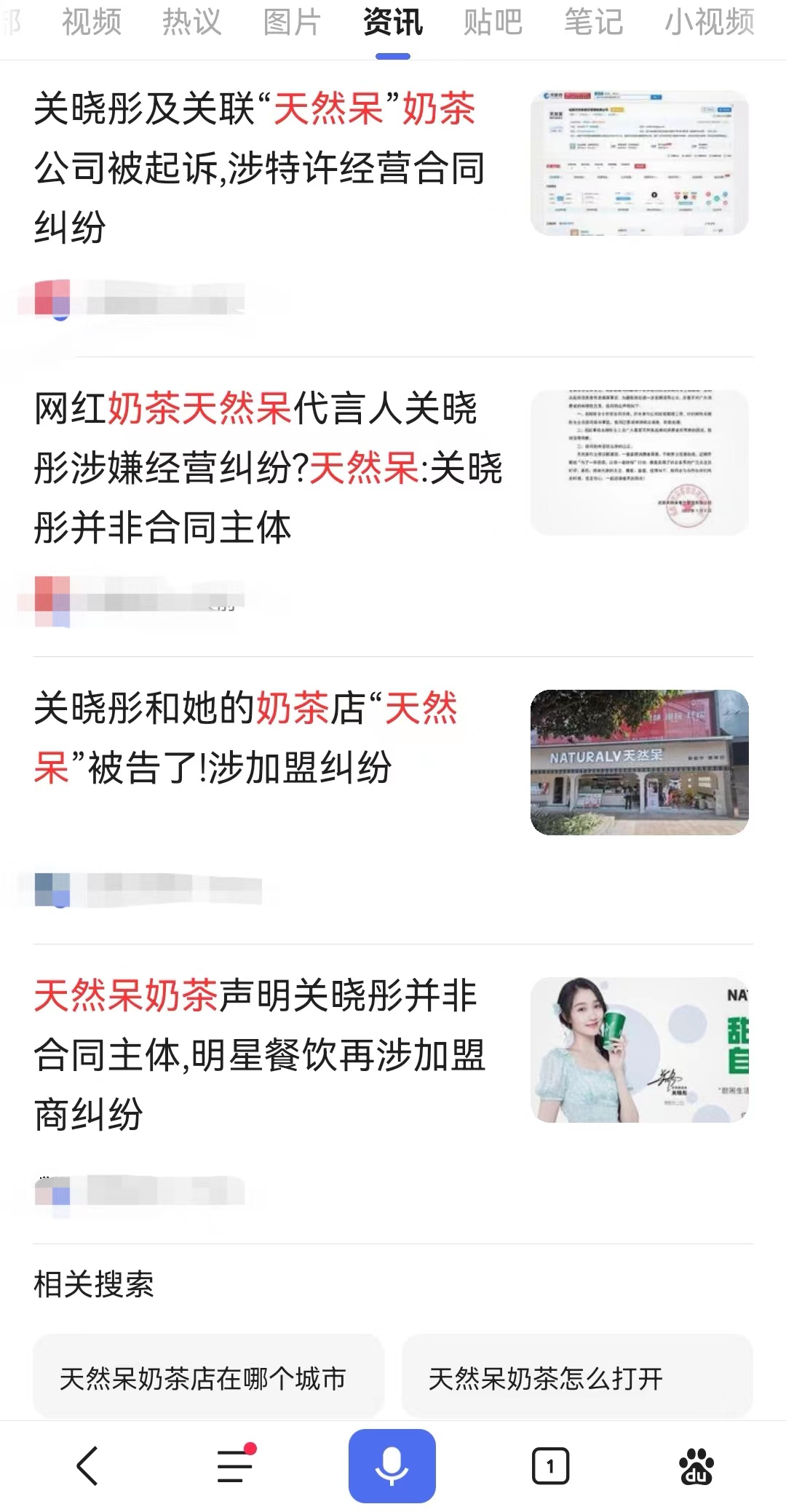Image resolution: width=786 pixels, height=1512 pixels.
Task: Go to Baidu home paw icon
Action: pos(696,1465)
